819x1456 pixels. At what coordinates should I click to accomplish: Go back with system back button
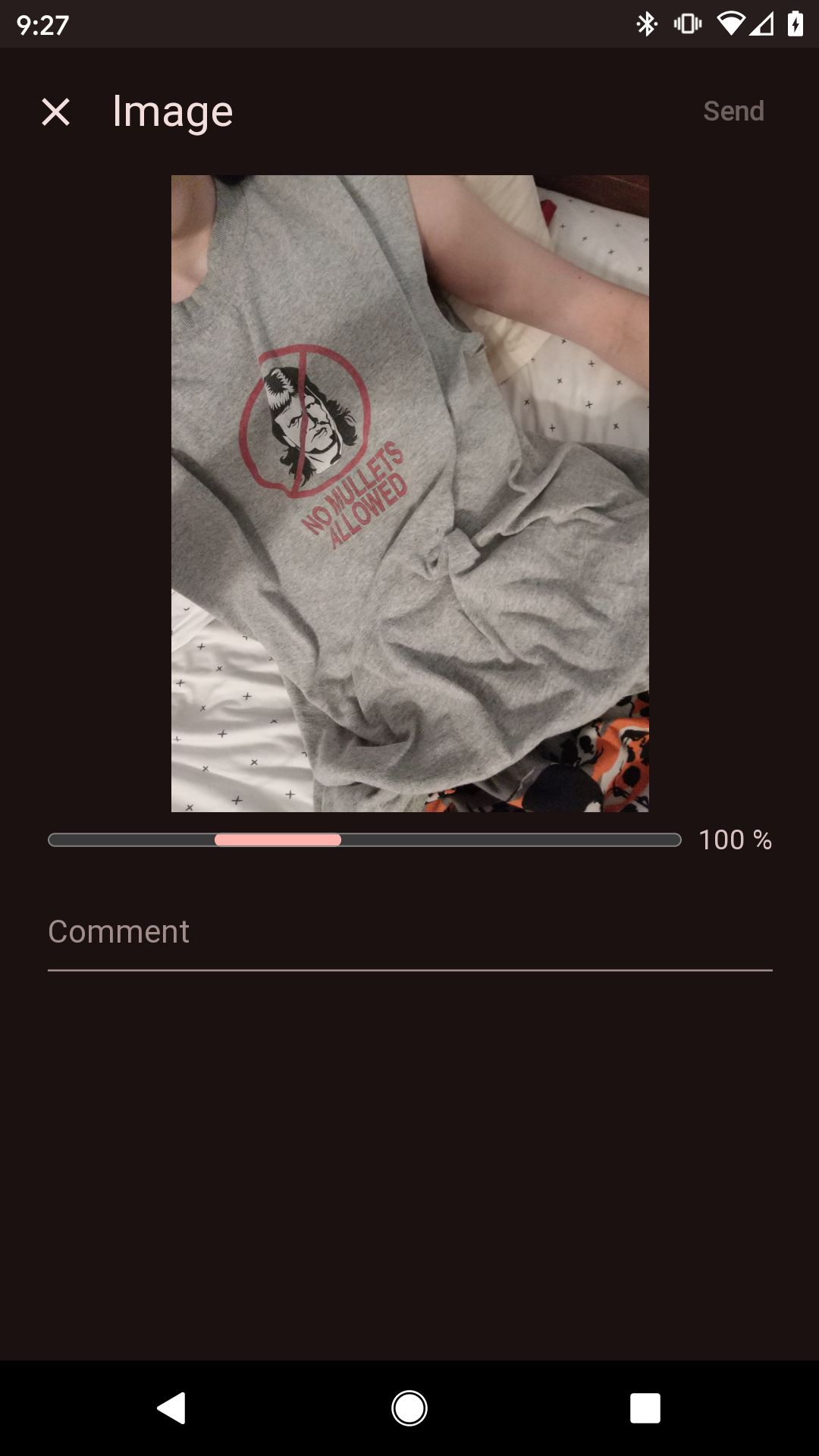[x=171, y=1408]
